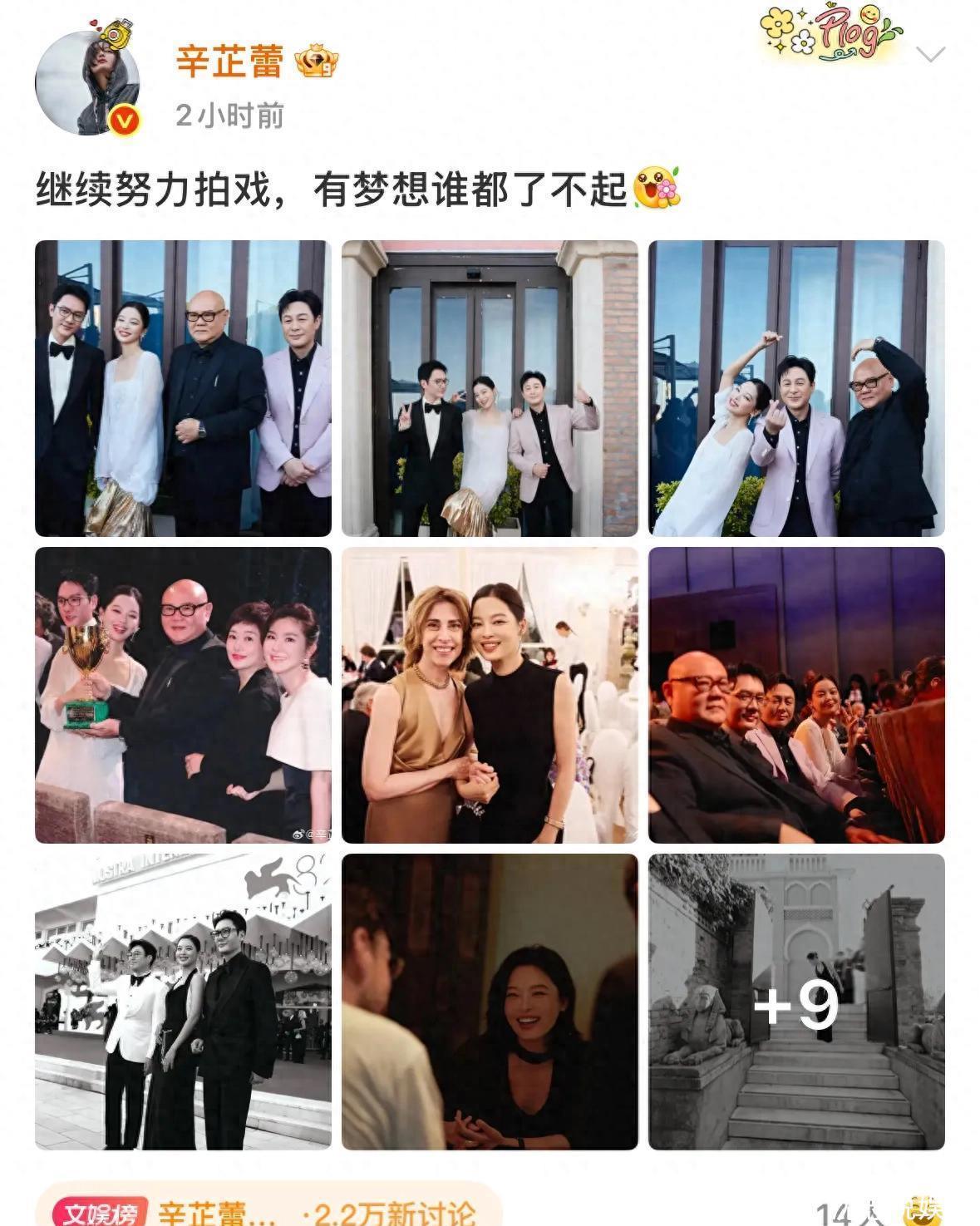Expand the post options chevron

tap(930, 55)
